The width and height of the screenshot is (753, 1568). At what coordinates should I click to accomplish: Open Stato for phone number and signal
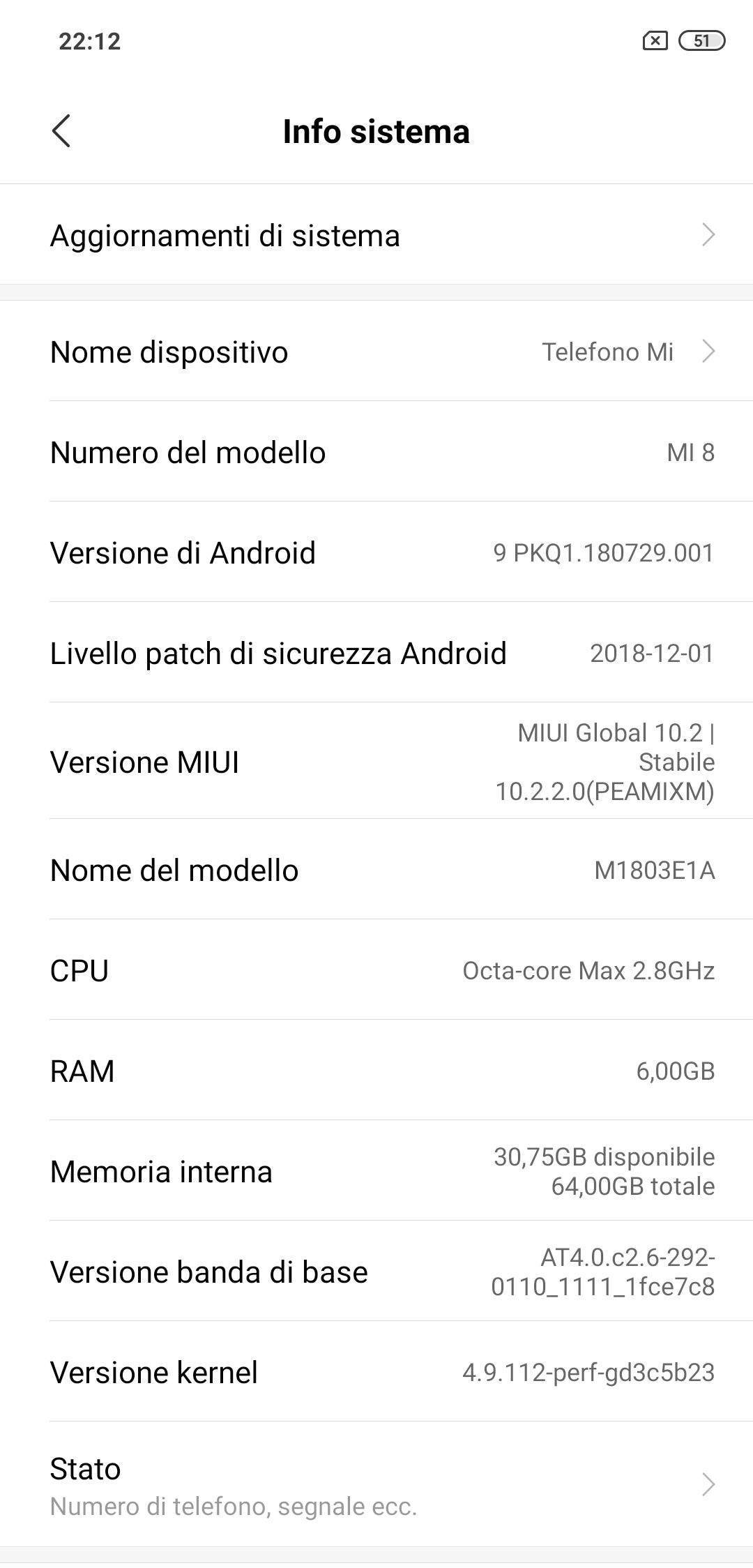(x=376, y=1485)
